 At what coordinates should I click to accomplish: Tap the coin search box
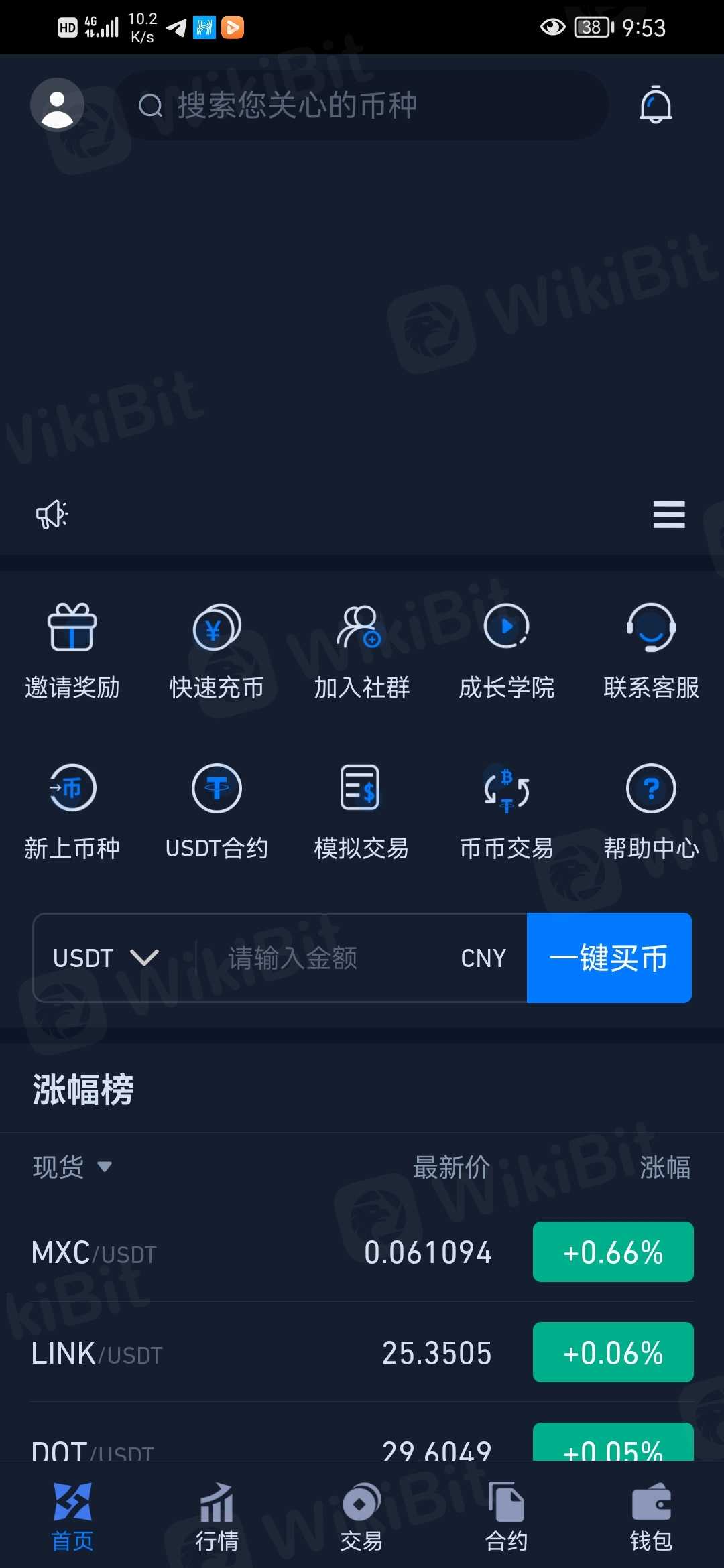pyautogui.click(x=362, y=105)
